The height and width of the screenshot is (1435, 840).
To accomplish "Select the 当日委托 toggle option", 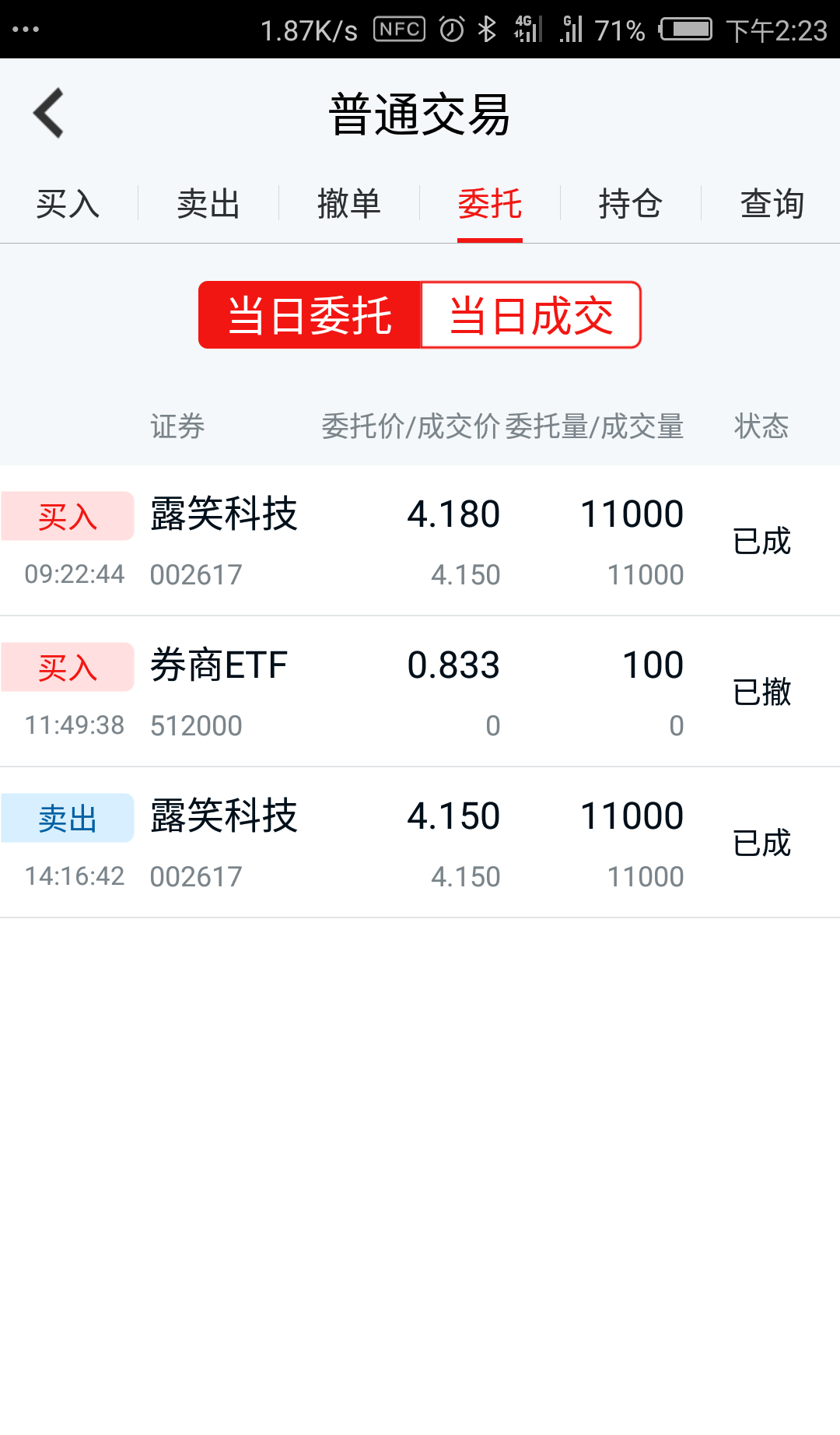I will point(310,314).
